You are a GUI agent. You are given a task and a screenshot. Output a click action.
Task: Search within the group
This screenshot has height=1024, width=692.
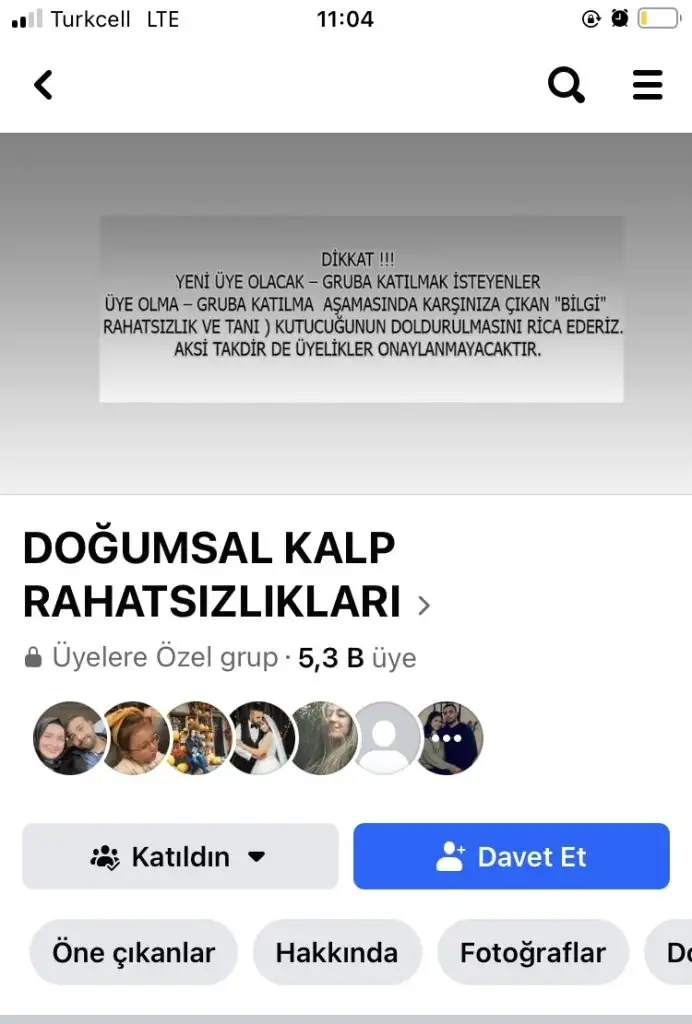[566, 86]
